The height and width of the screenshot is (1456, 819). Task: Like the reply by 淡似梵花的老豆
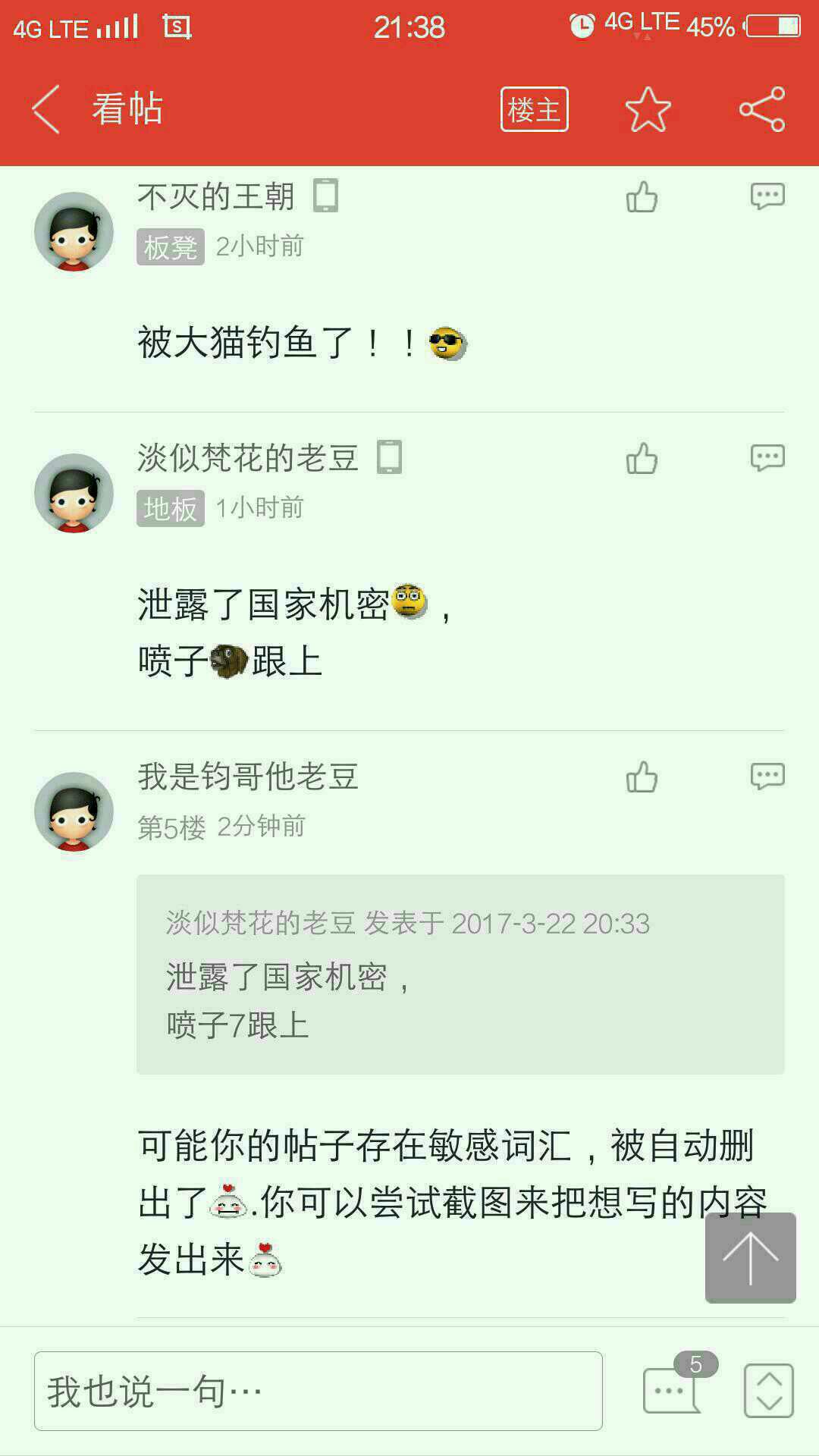coord(642,459)
